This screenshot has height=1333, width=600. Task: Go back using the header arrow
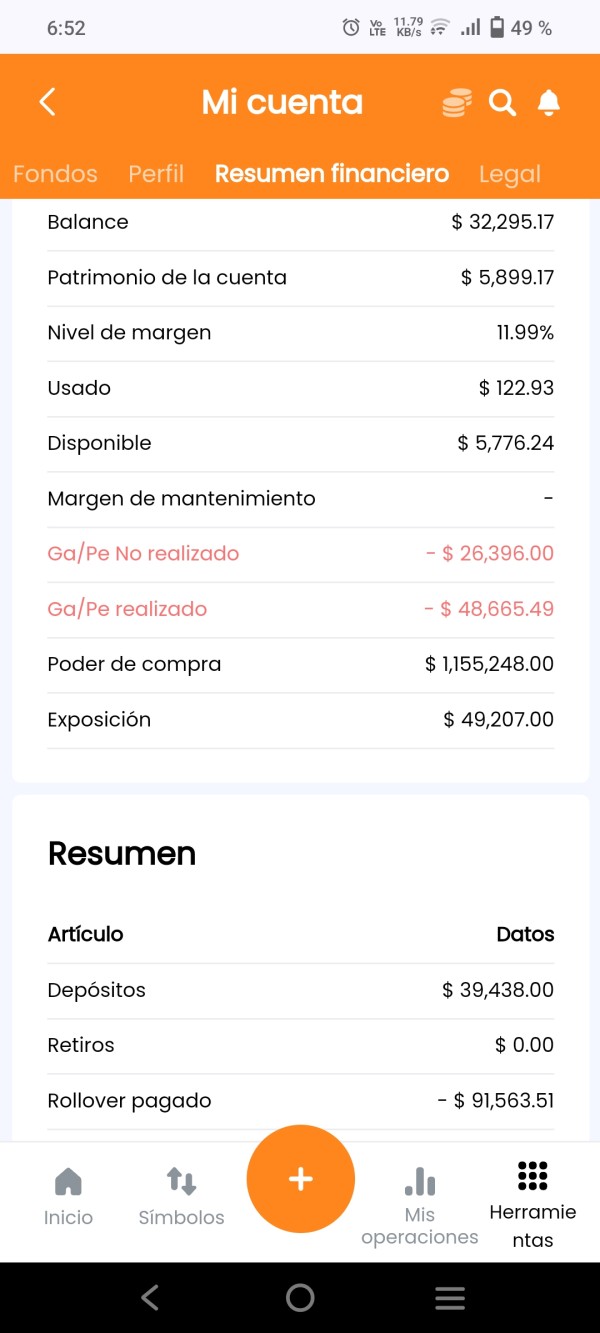coord(47,102)
